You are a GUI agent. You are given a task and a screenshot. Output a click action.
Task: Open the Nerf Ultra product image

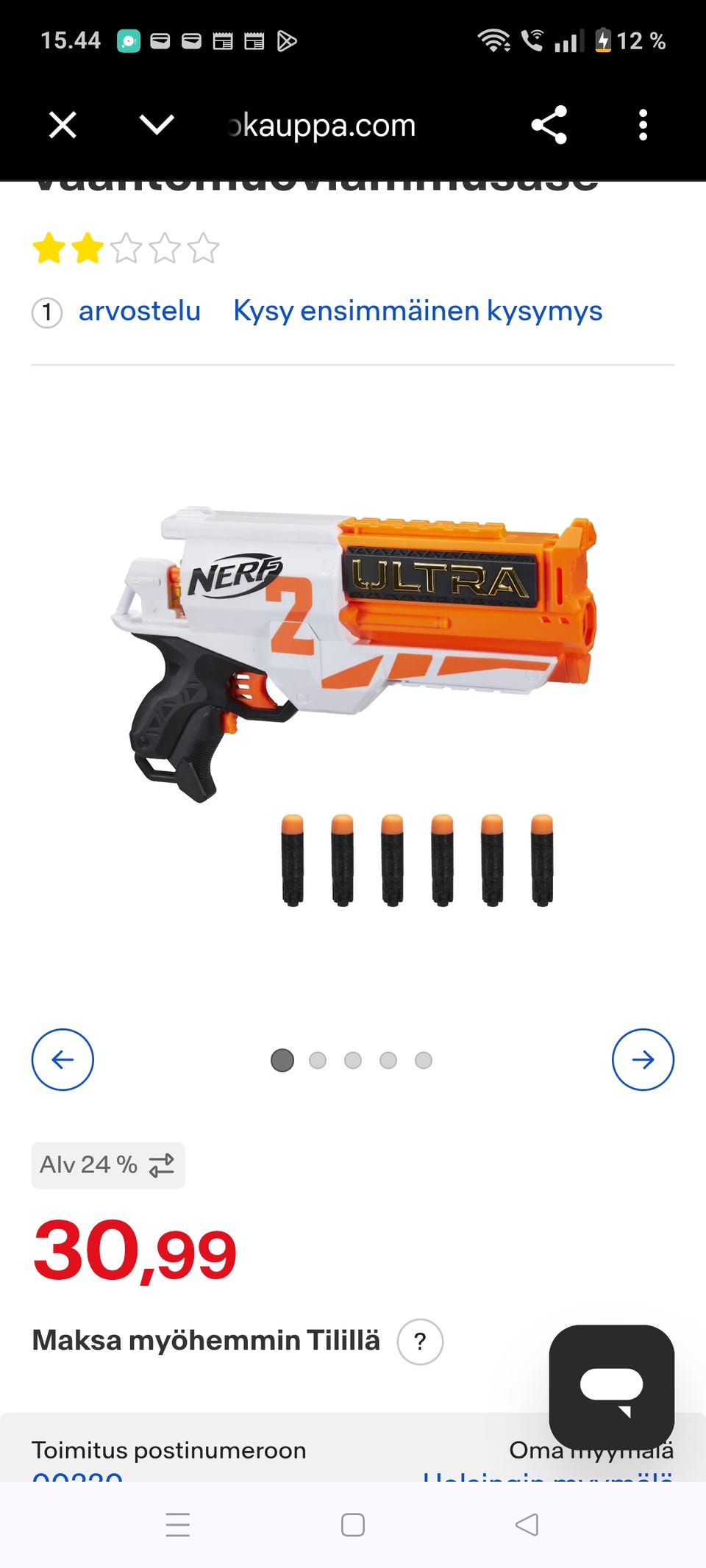tap(353, 706)
